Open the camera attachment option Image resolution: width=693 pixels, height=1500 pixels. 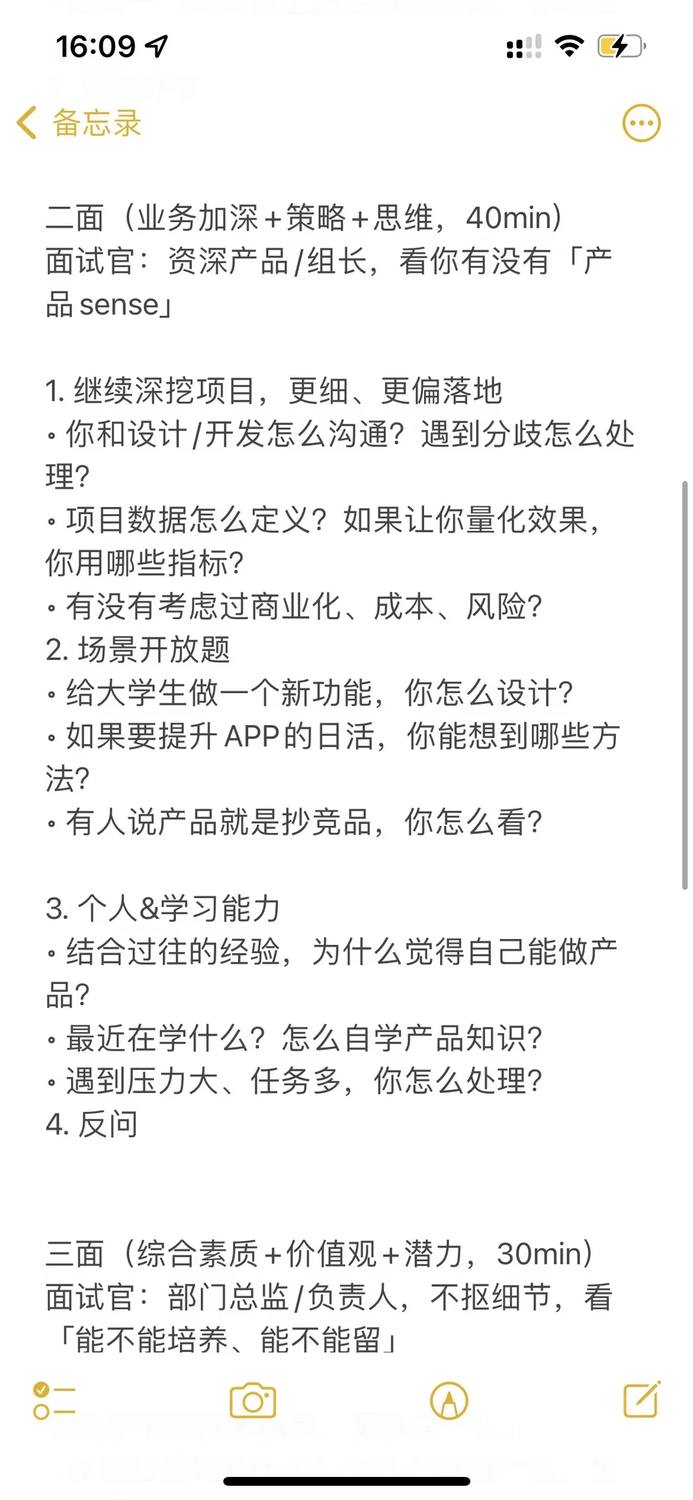click(252, 1400)
